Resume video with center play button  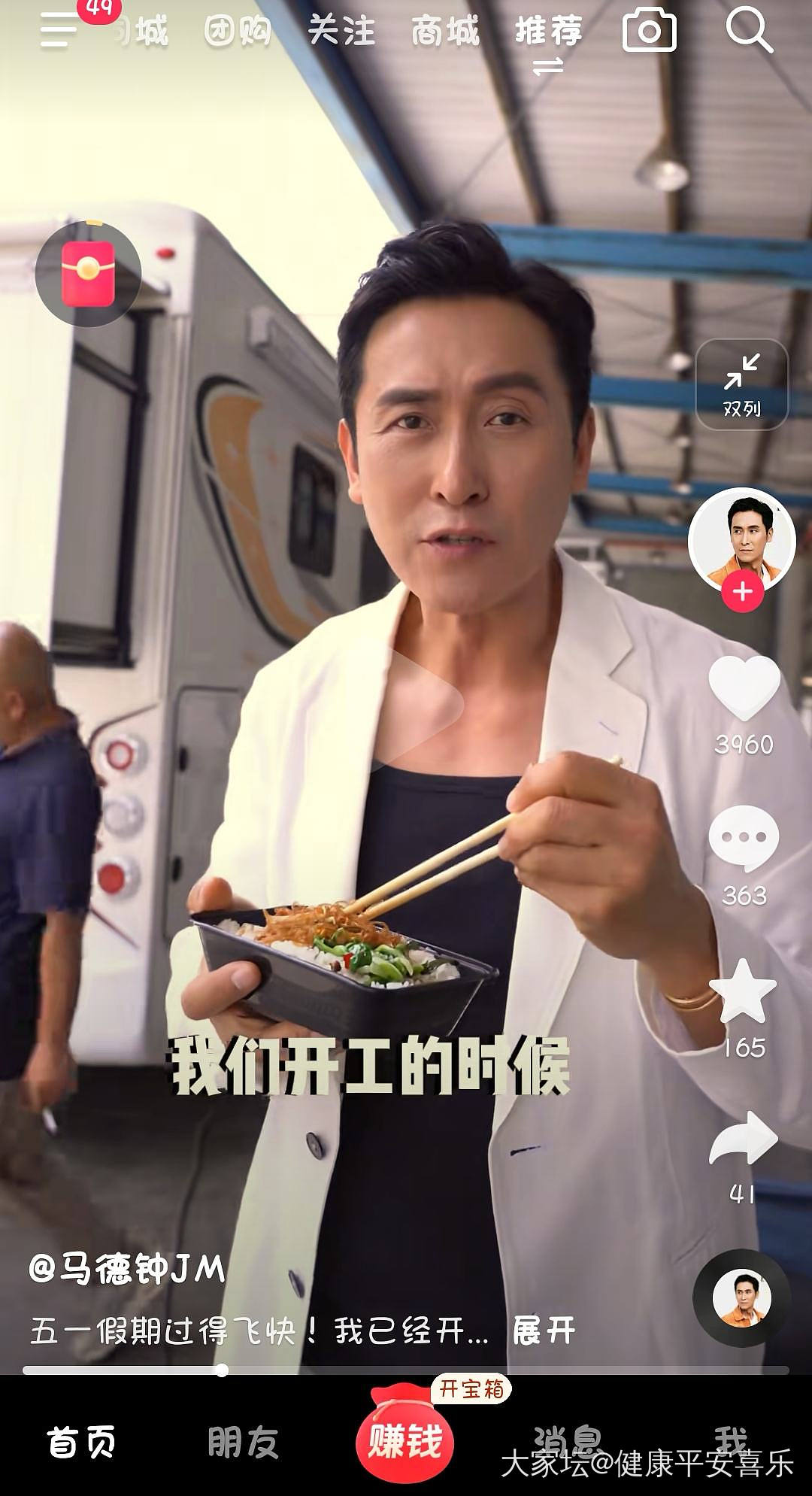point(421,703)
